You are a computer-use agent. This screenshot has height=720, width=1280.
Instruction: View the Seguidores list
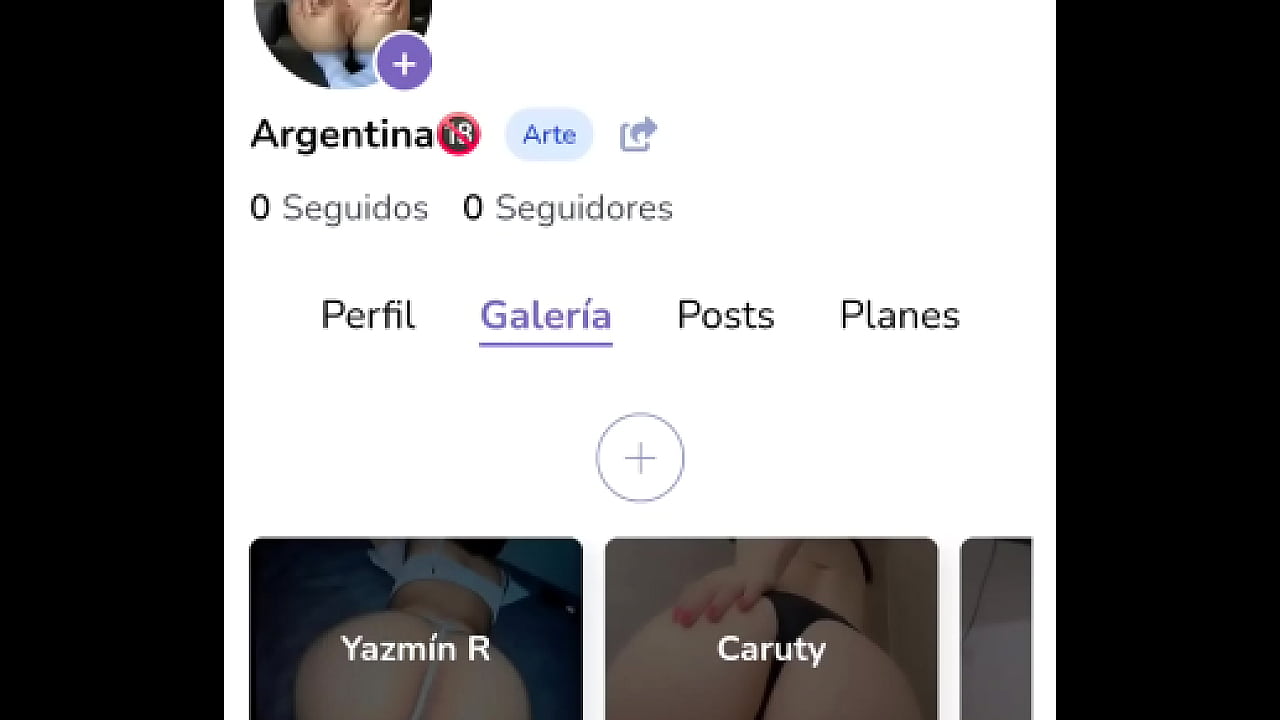568,208
